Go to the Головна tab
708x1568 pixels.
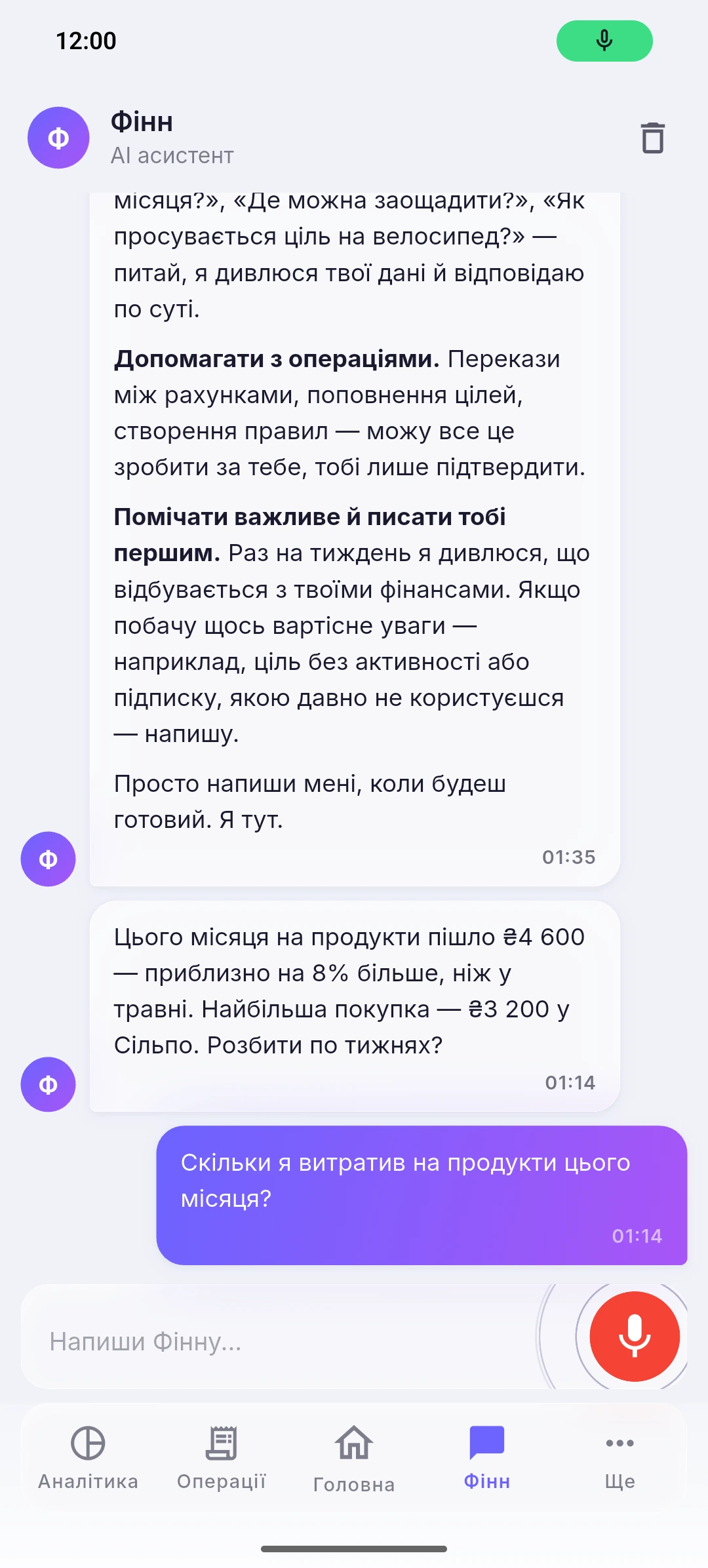pos(354,1459)
